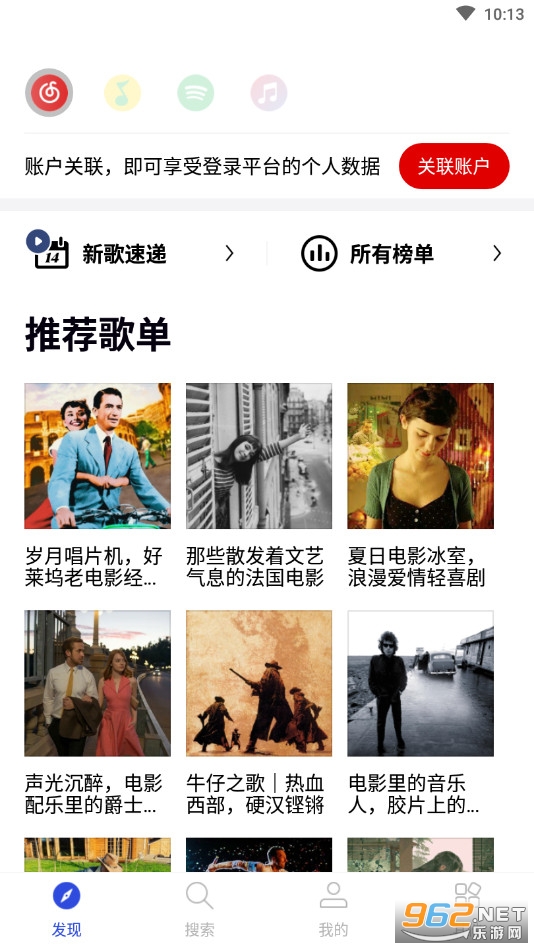Choose the green Spotify platform icon
534x949 pixels.
tap(196, 93)
